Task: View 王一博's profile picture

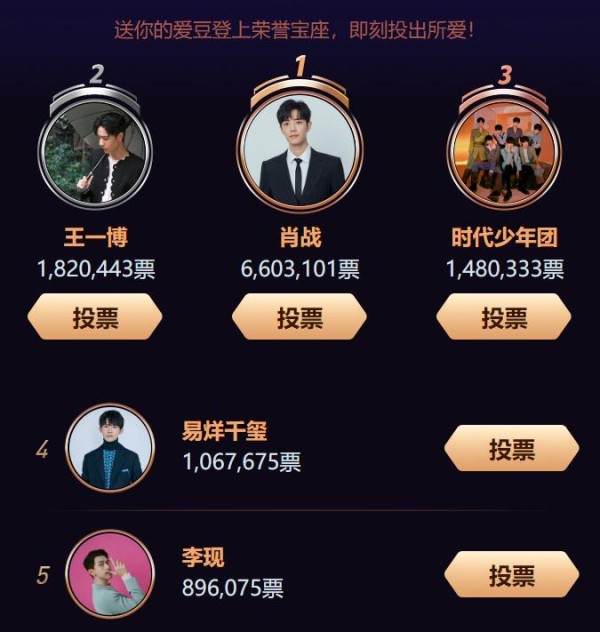Action: (95, 151)
